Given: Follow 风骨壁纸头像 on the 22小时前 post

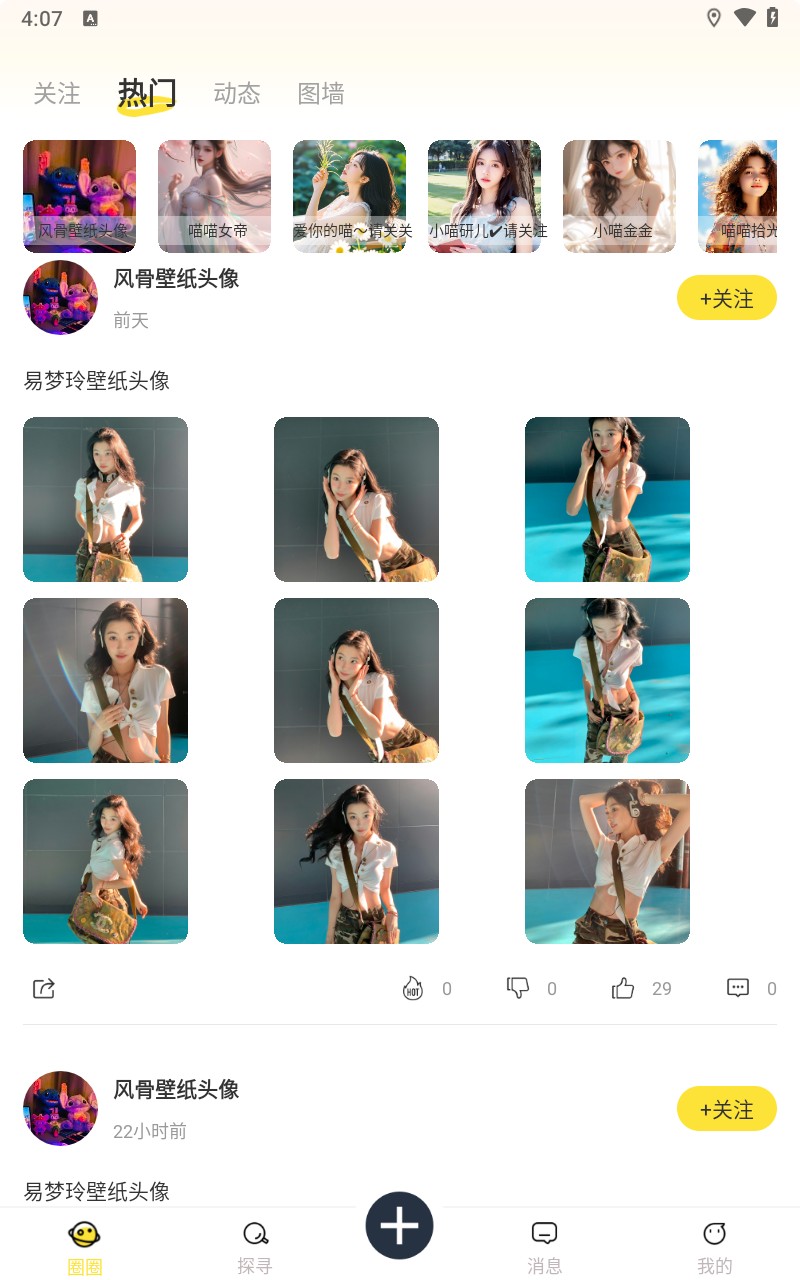Looking at the screenshot, I should click(x=726, y=1109).
